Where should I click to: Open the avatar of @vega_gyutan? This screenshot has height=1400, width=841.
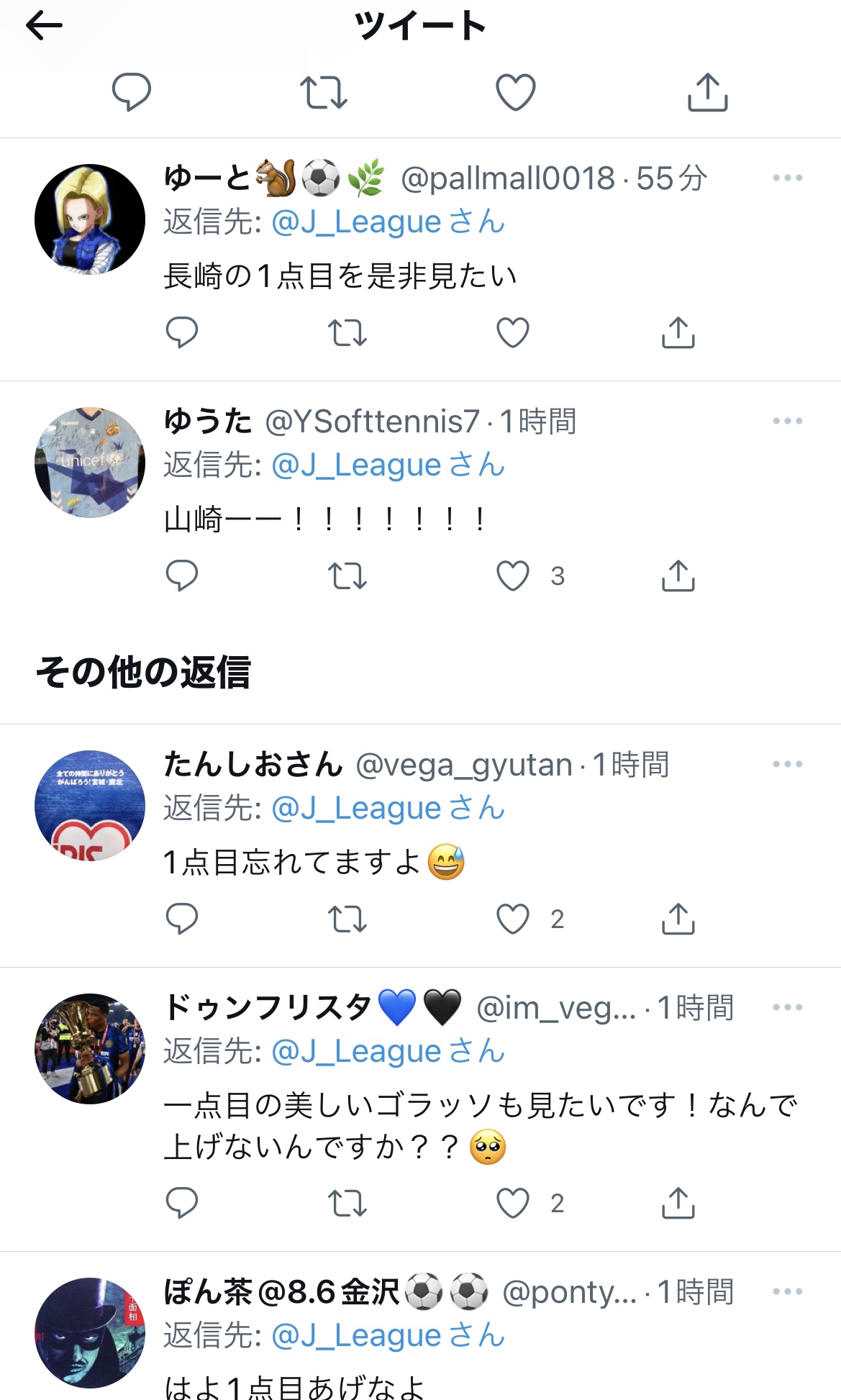(x=90, y=806)
